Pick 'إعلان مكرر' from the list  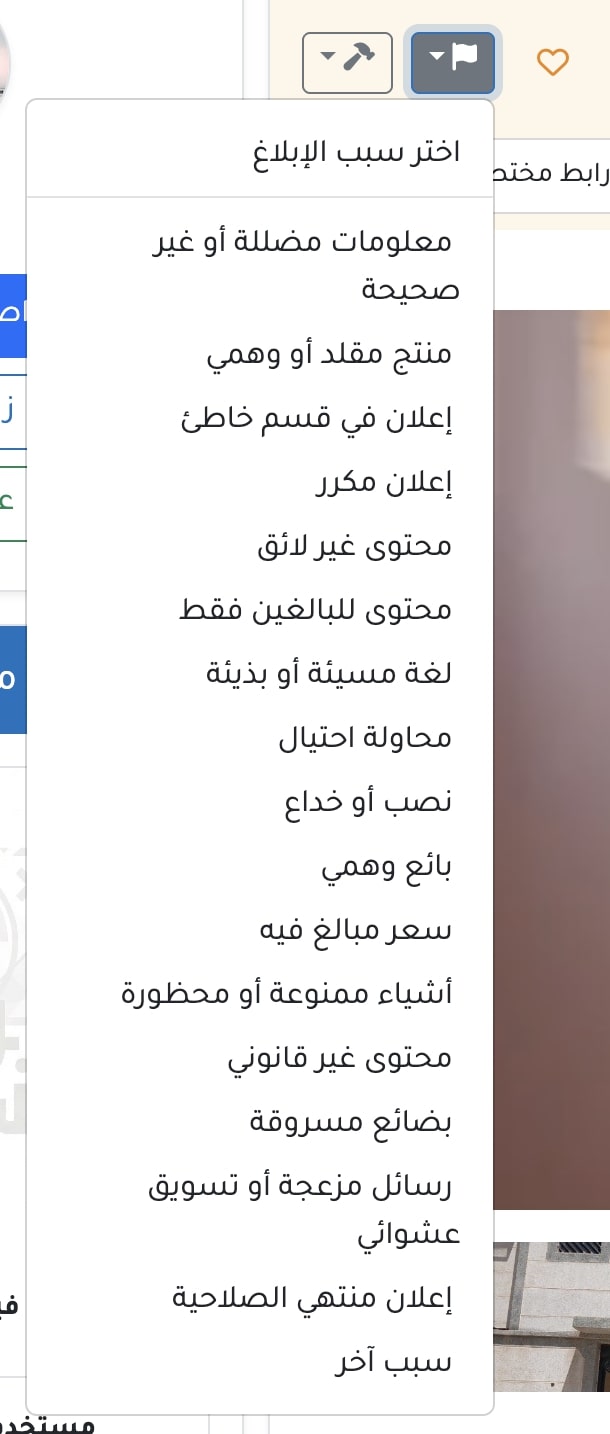tap(384, 483)
